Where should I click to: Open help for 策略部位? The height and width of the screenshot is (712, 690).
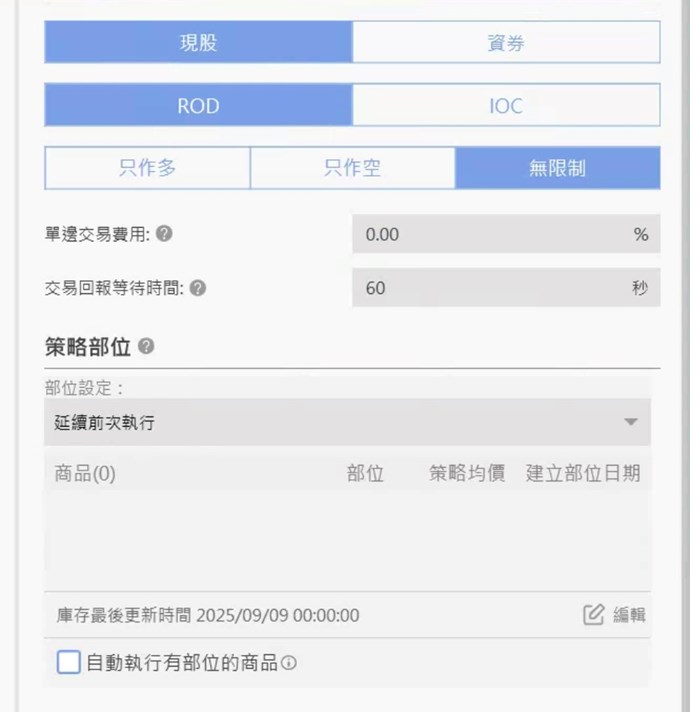tap(147, 347)
